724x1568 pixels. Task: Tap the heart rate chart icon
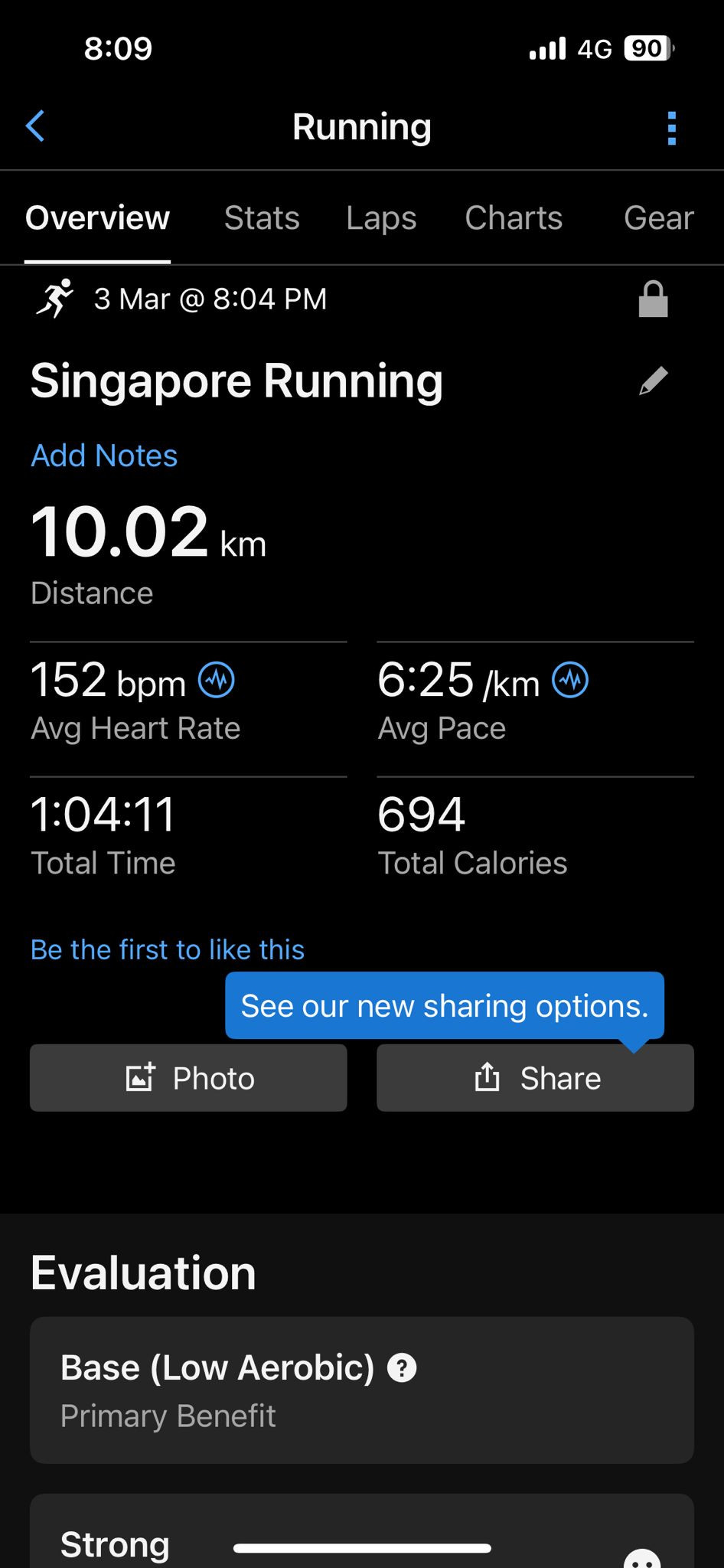click(217, 680)
